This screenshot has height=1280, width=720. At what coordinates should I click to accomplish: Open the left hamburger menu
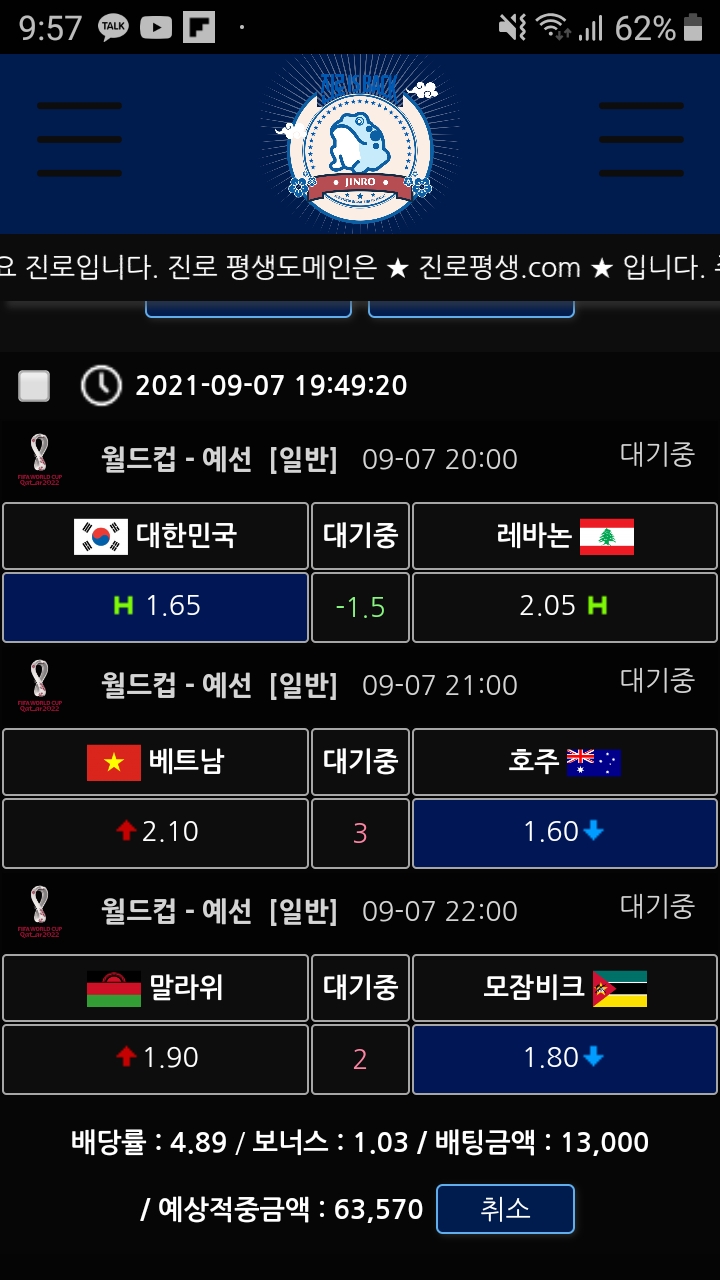(79, 139)
